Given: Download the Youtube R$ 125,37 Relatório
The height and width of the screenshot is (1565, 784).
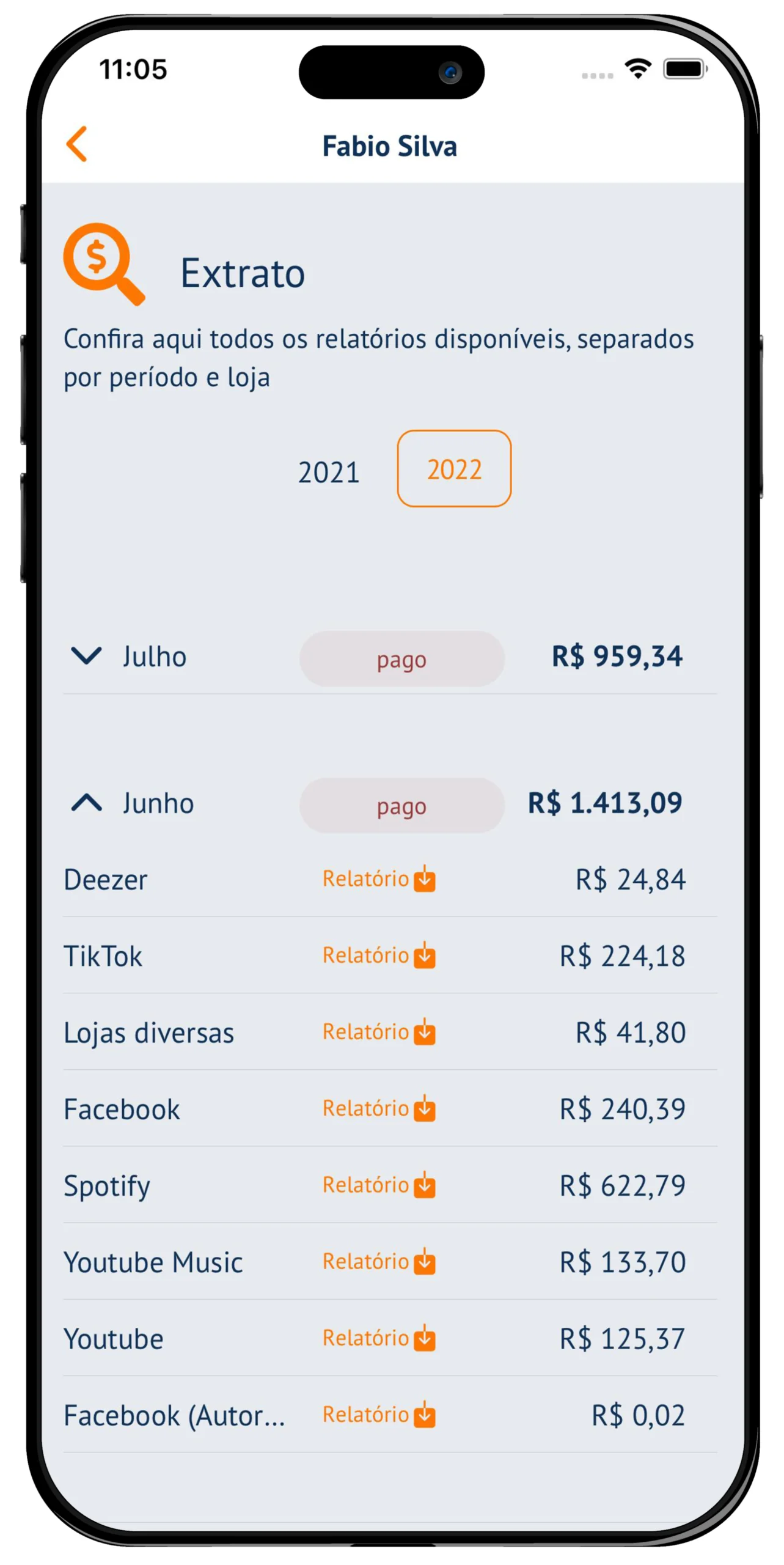Looking at the screenshot, I should point(378,1337).
